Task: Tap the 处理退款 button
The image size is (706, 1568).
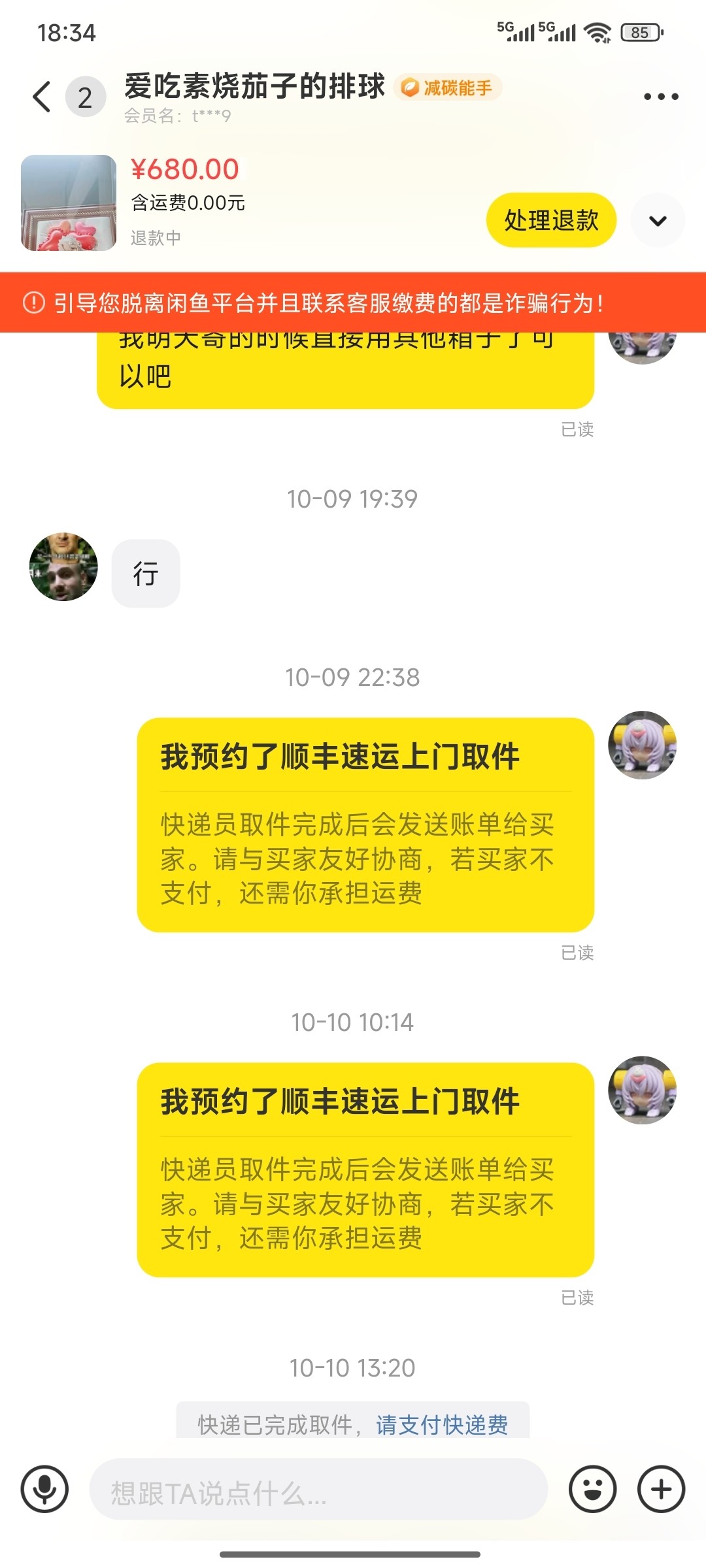Action: click(x=551, y=220)
